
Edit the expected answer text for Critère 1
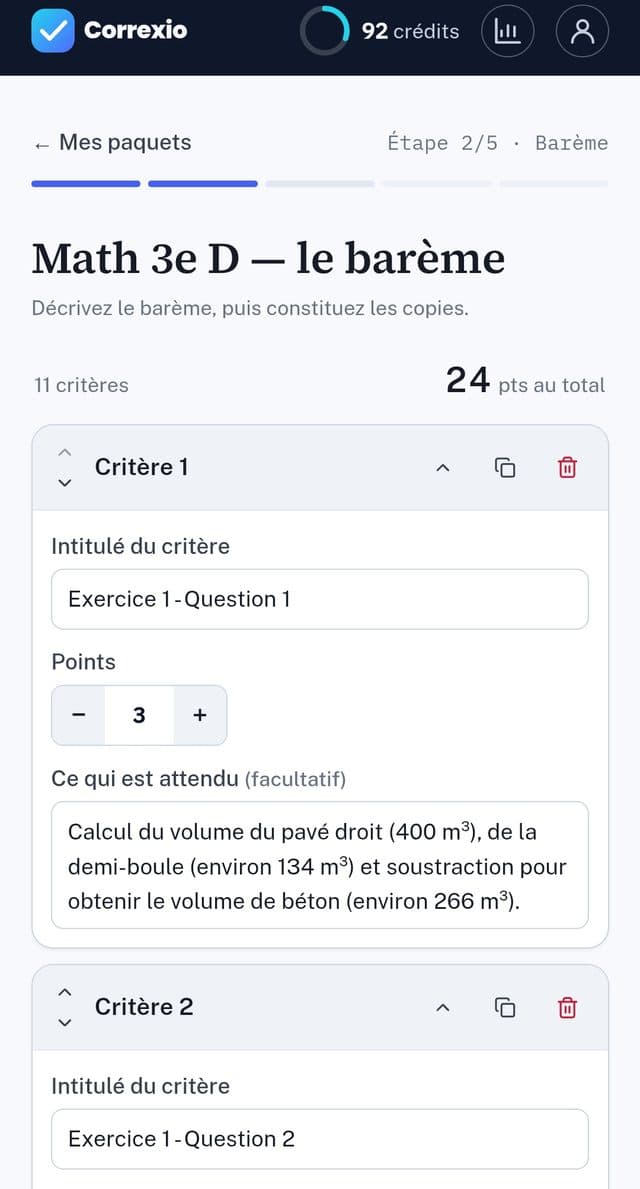click(x=320, y=865)
